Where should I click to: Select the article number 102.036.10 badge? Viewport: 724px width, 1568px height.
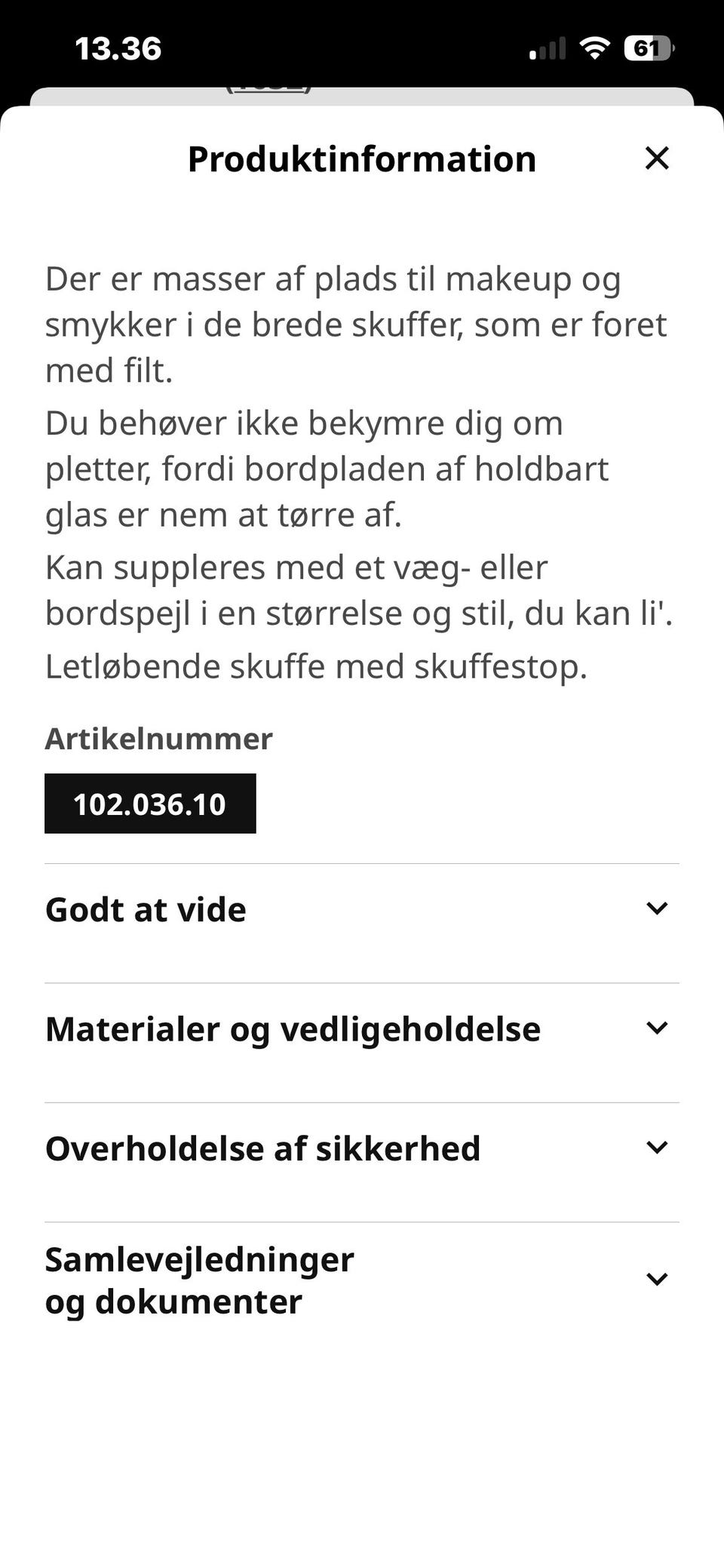(151, 803)
